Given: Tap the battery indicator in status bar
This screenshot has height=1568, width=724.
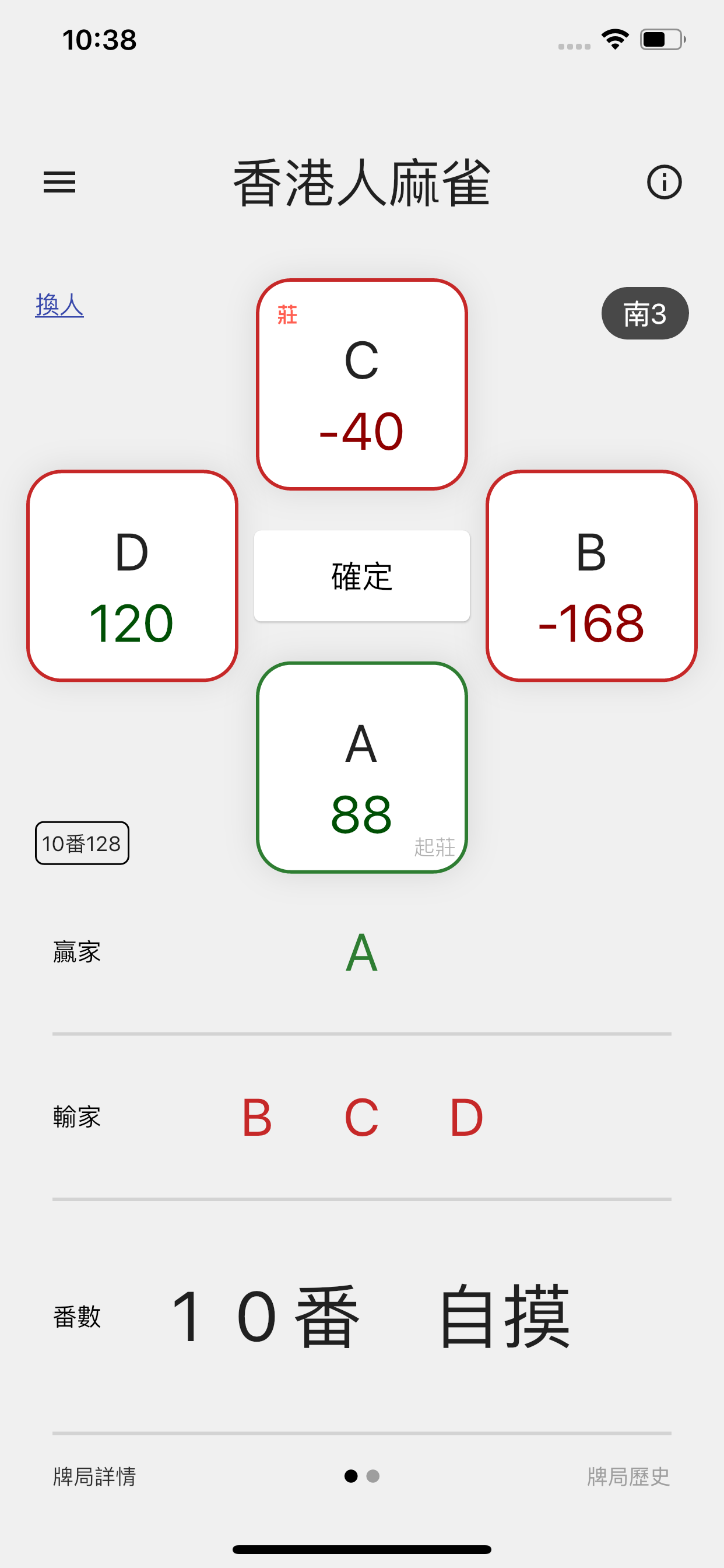Looking at the screenshot, I should pos(663,38).
